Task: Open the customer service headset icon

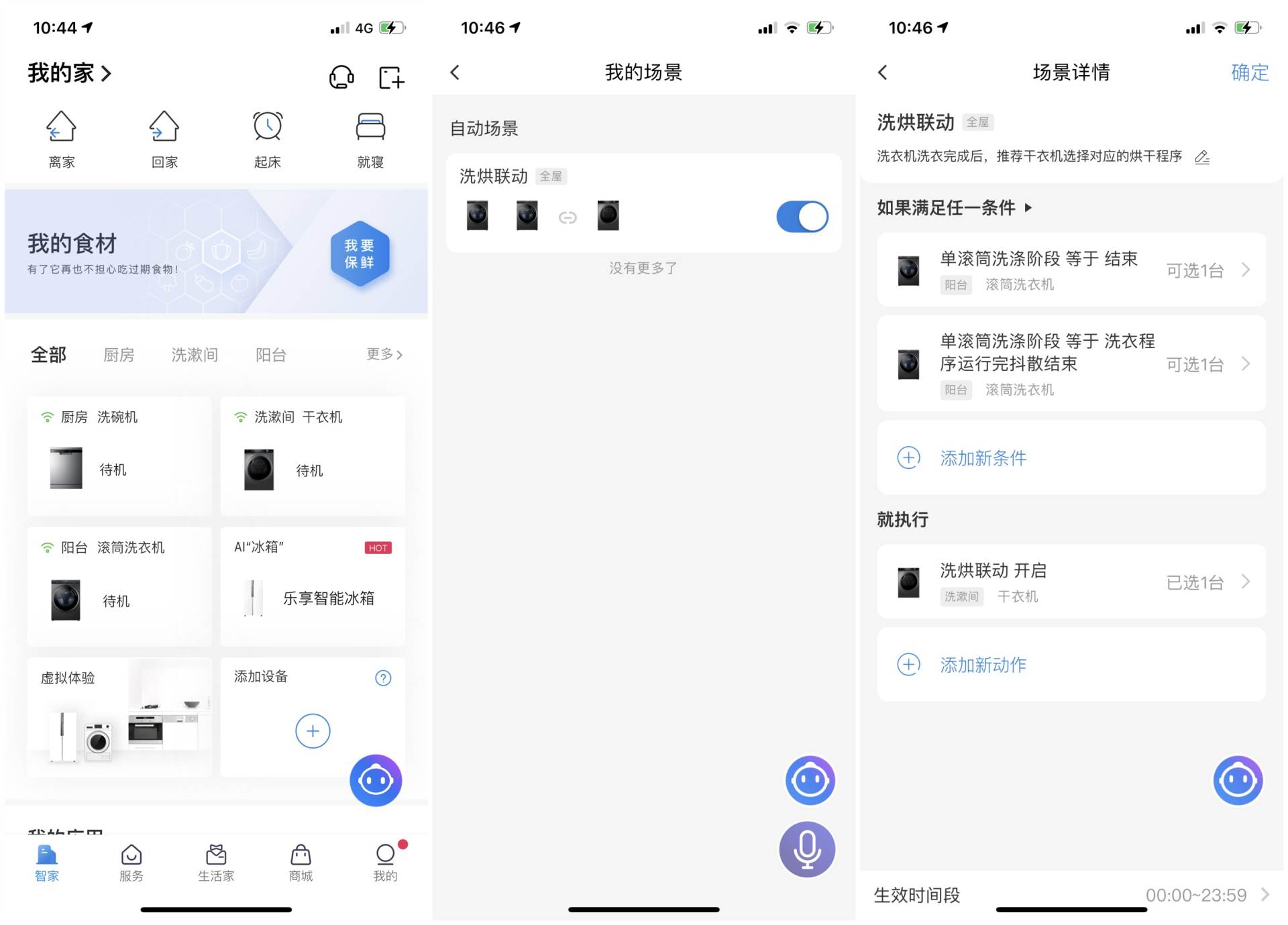Action: coord(341,76)
